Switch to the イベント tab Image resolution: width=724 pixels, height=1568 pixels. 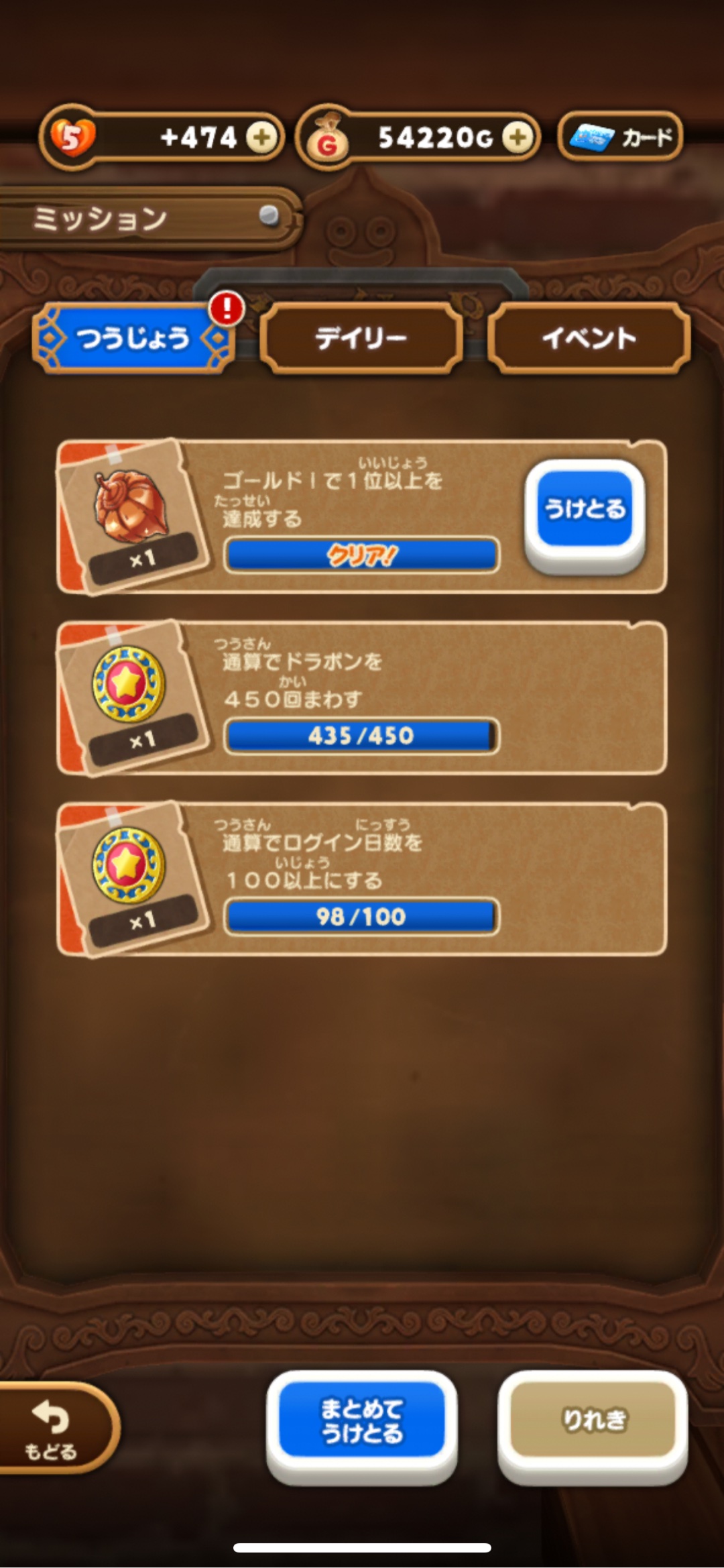pos(589,338)
